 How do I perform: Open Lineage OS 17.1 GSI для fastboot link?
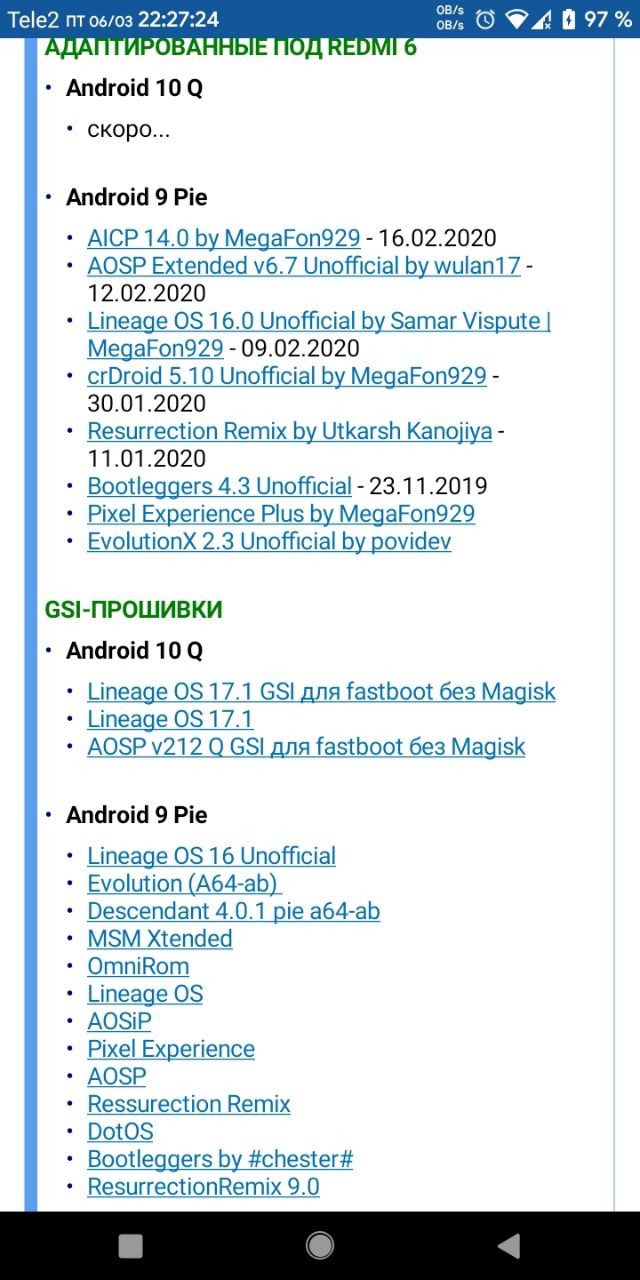(320, 691)
